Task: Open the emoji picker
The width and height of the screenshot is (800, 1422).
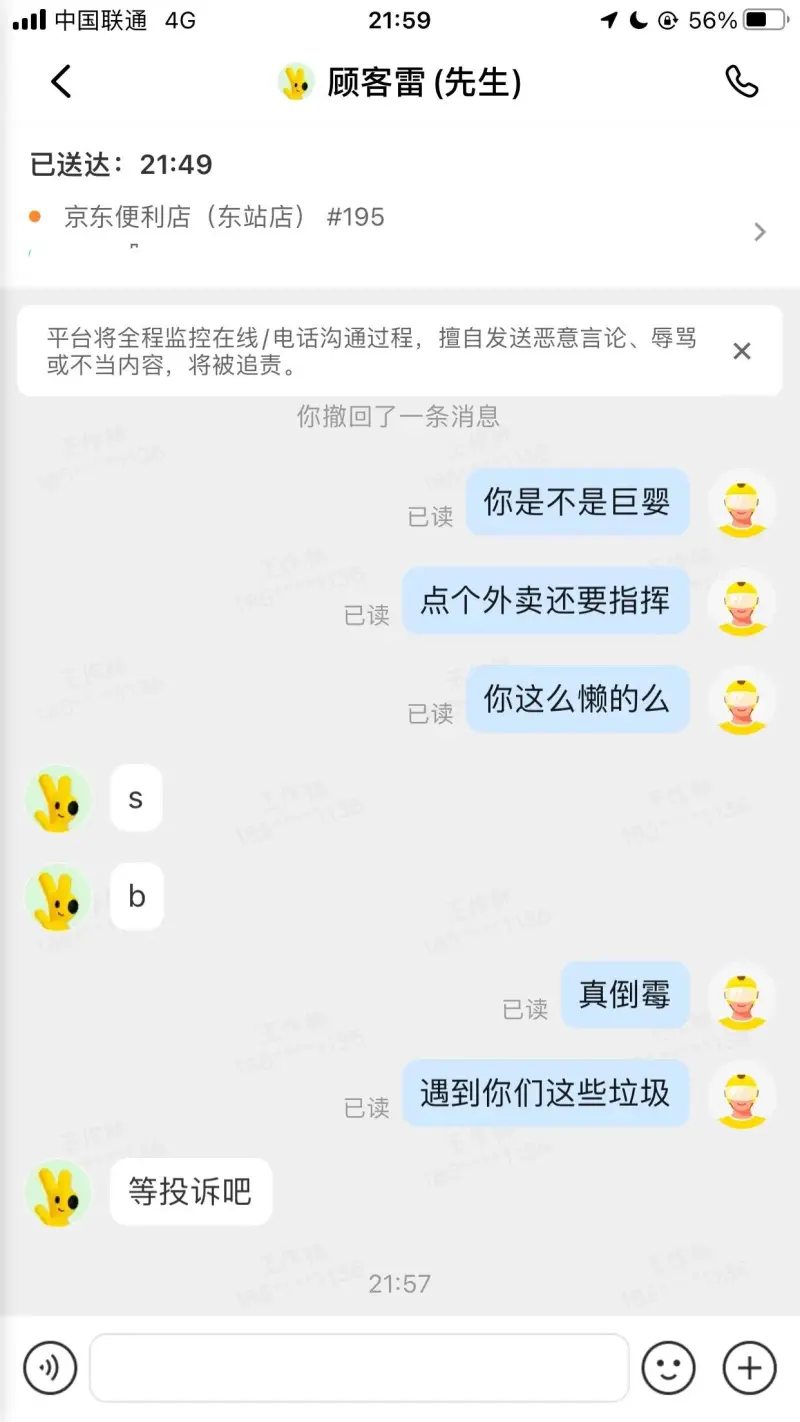Action: click(668, 1367)
